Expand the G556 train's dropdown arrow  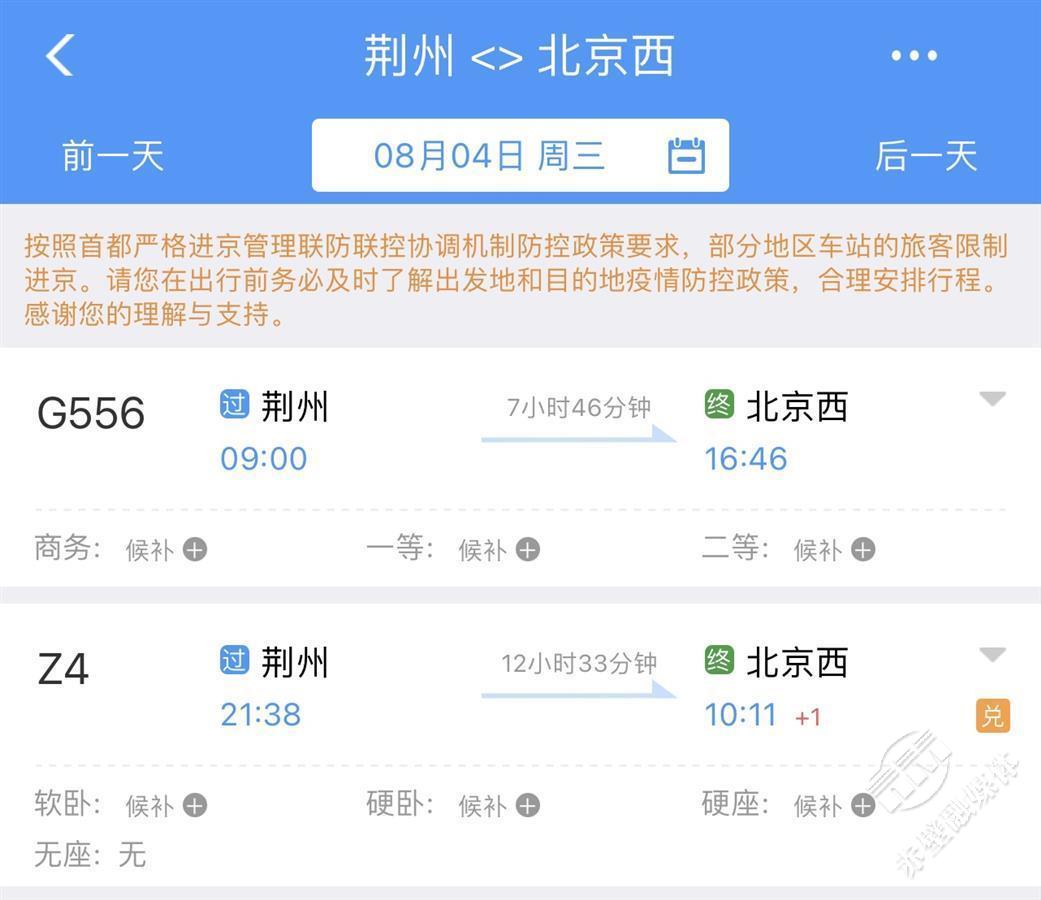[x=991, y=399]
